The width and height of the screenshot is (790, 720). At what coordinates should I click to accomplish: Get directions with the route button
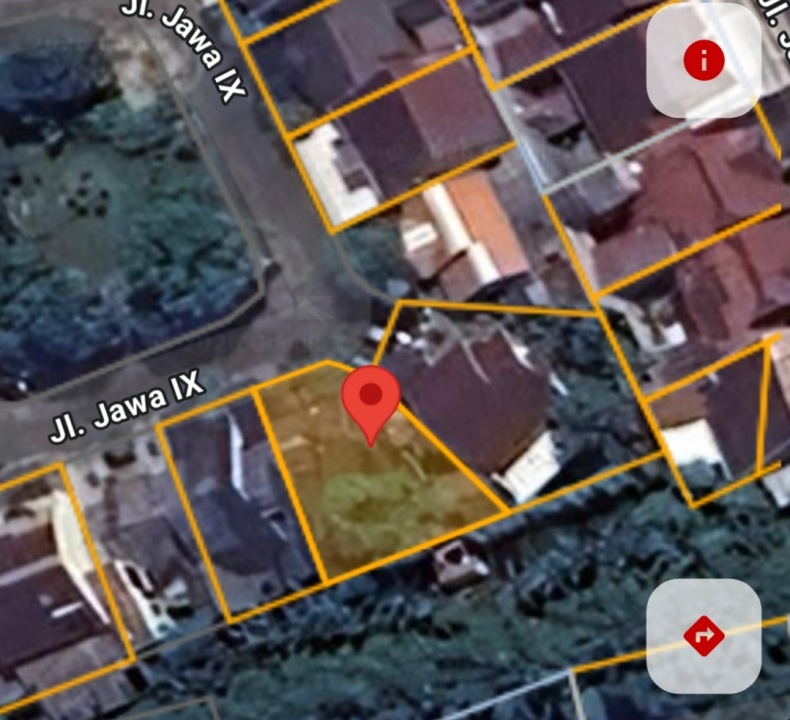703,636
